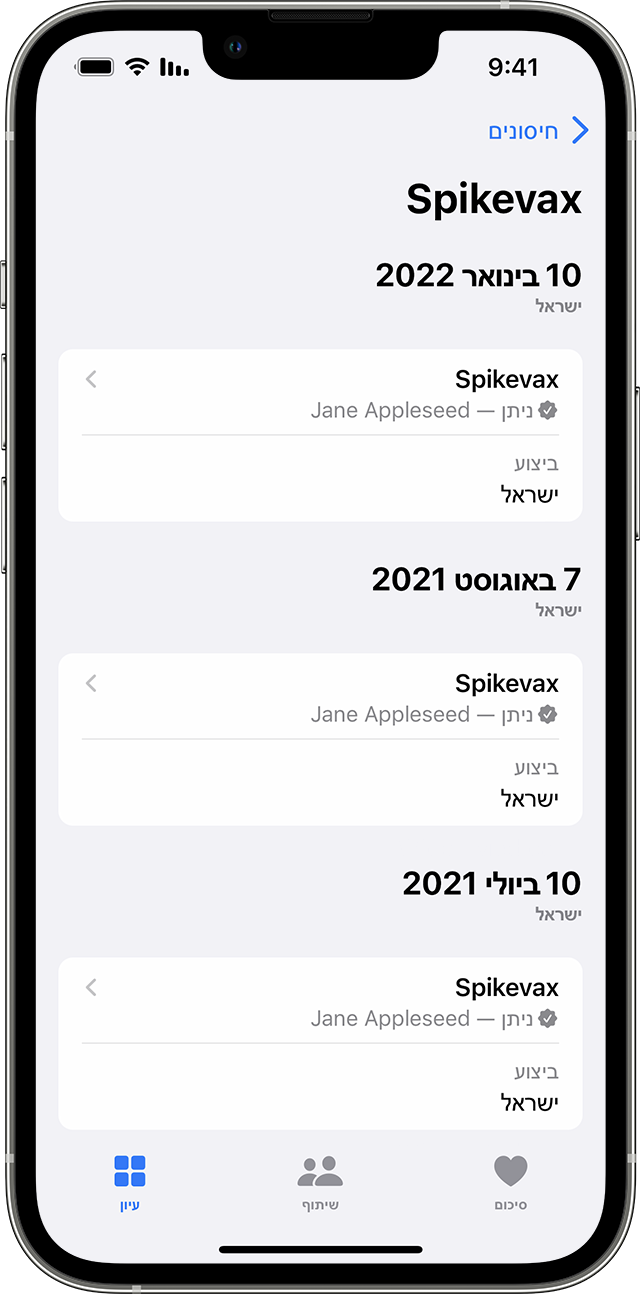Switch to the שיתוף tab
The image size is (640, 1294).
pos(320,1181)
